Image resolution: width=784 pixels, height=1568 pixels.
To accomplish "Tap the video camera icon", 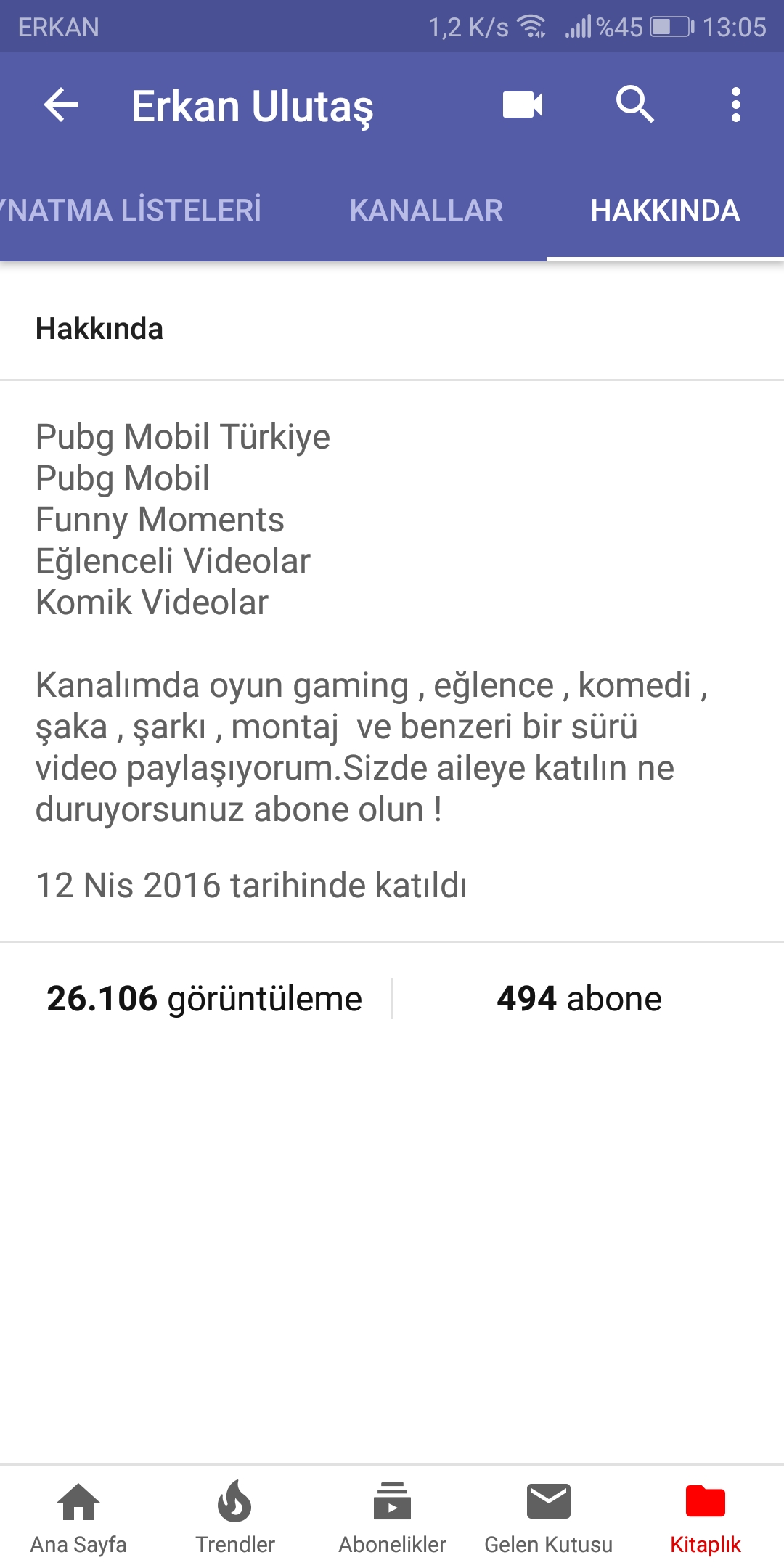I will click(x=523, y=105).
